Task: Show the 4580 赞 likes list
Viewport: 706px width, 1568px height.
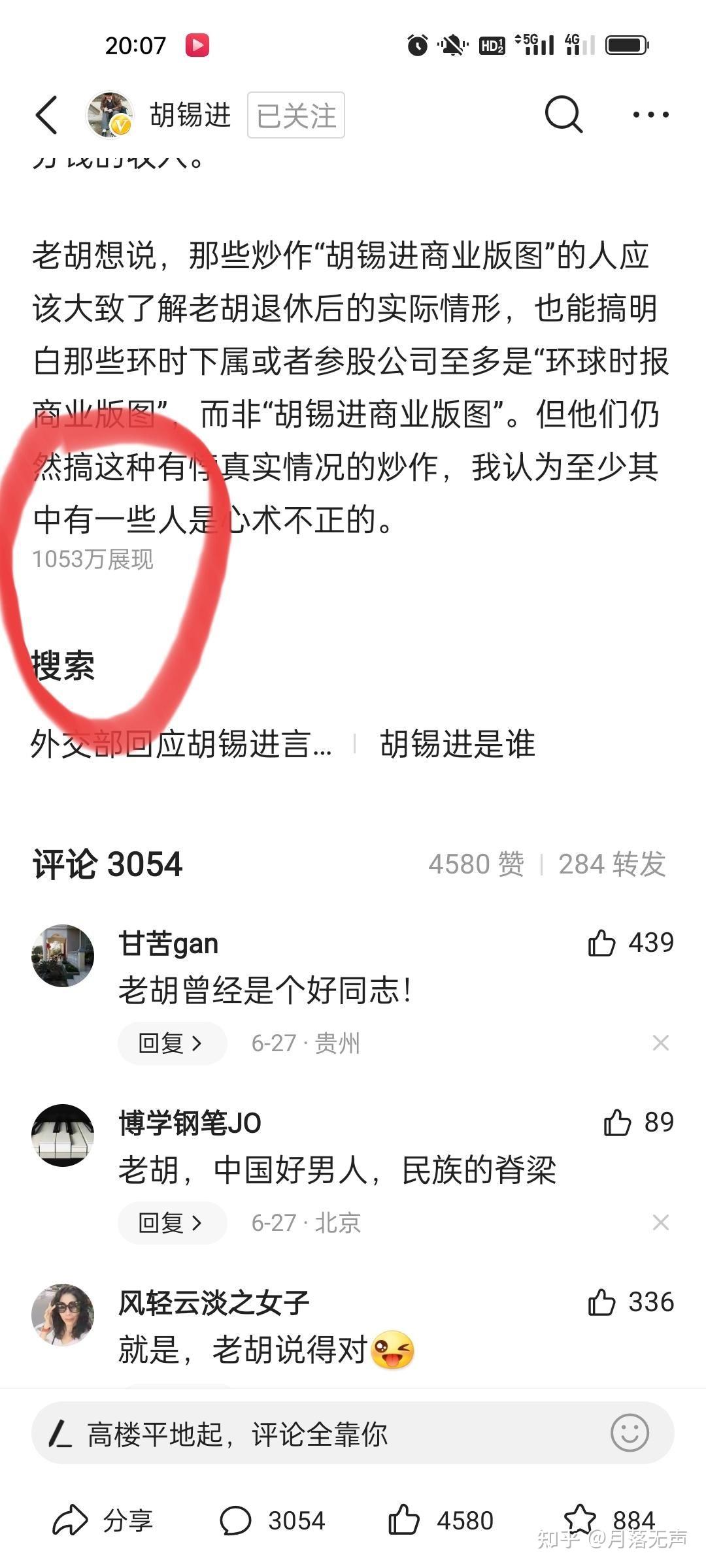Action: [x=476, y=864]
